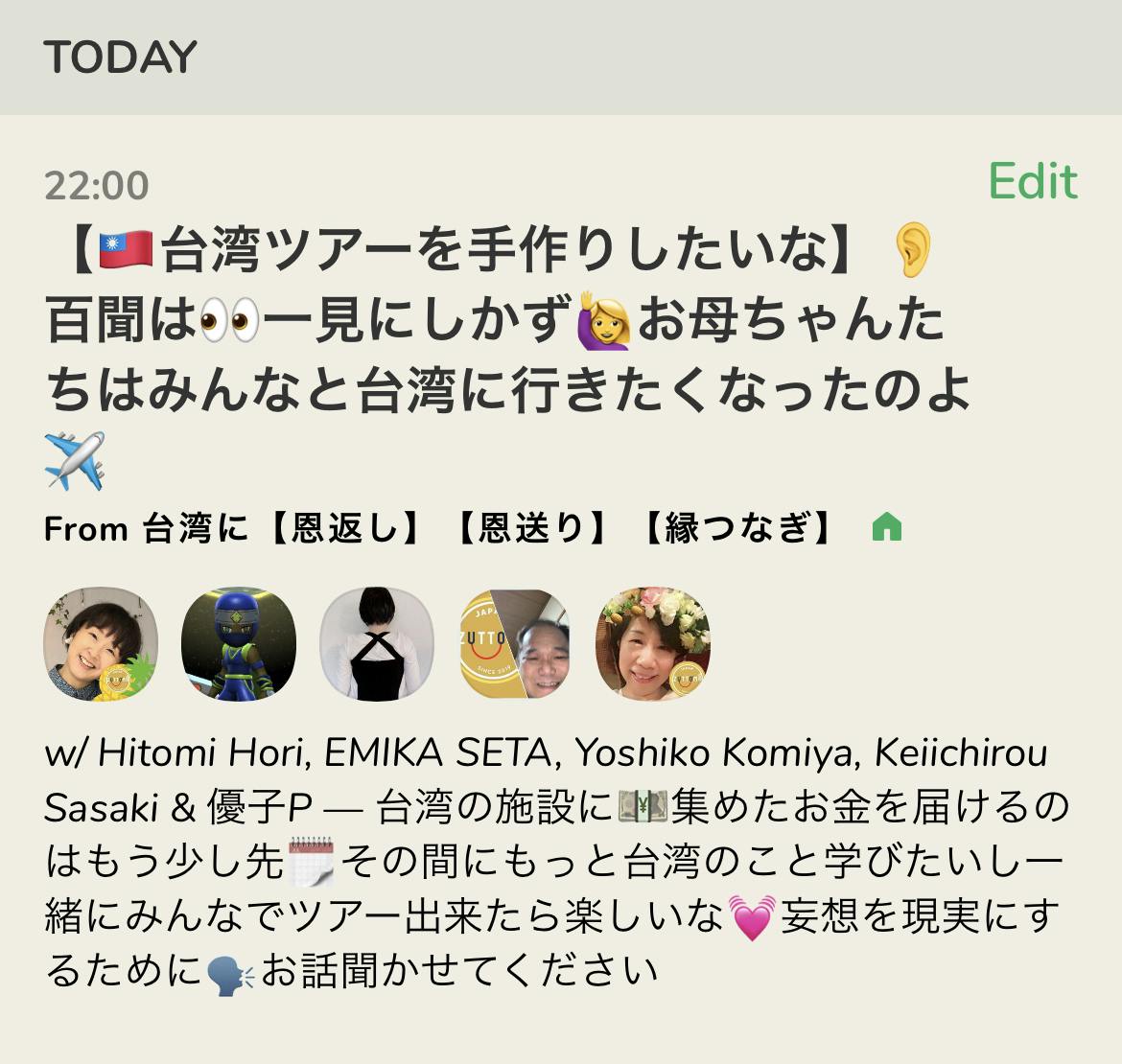Image resolution: width=1122 pixels, height=1064 pixels.
Task: Tap Edit on the 22:00 event
Action: click(x=1032, y=182)
